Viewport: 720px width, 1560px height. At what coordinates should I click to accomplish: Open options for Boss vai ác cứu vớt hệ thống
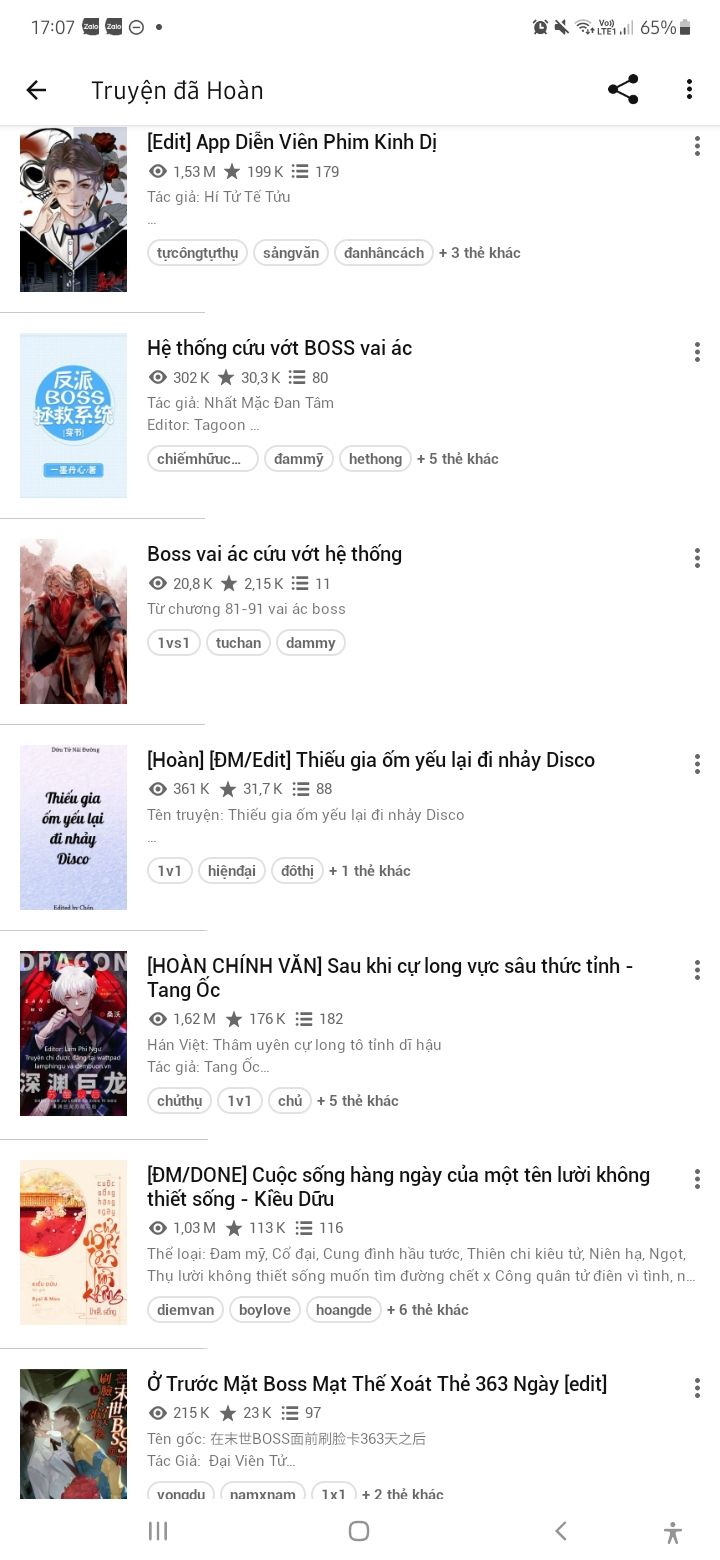(x=697, y=558)
